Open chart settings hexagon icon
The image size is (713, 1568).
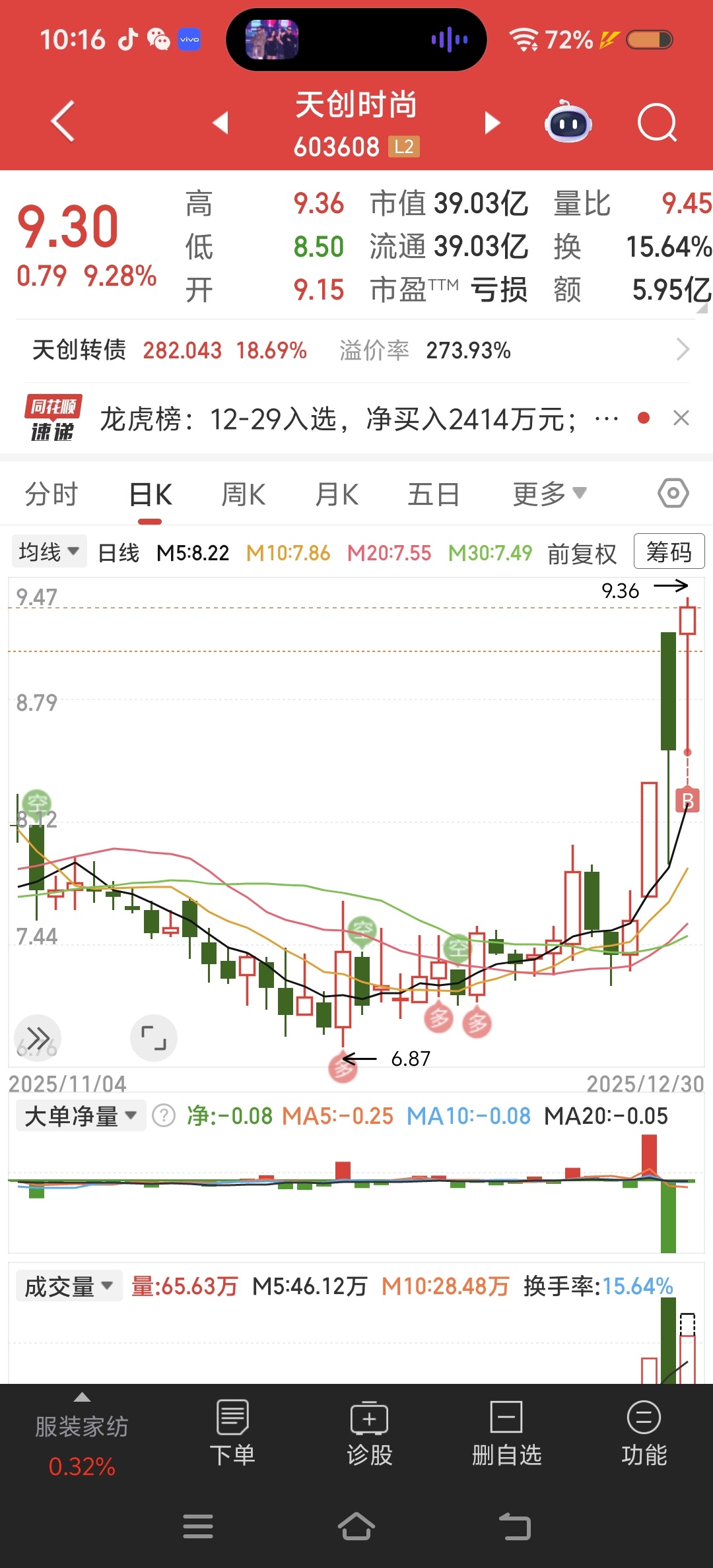click(673, 494)
